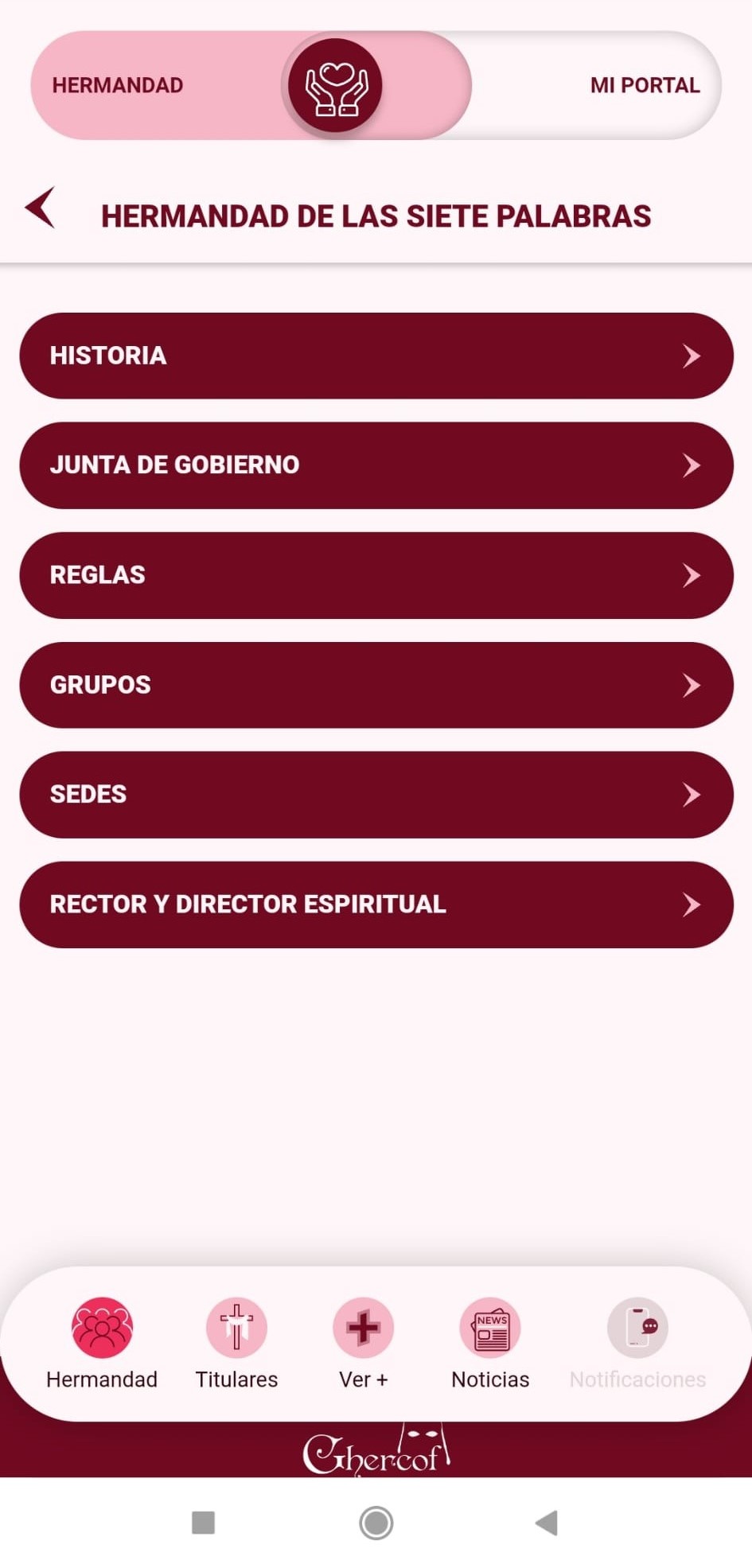The width and height of the screenshot is (752, 1568).
Task: Open the Grupos list
Action: [x=376, y=685]
